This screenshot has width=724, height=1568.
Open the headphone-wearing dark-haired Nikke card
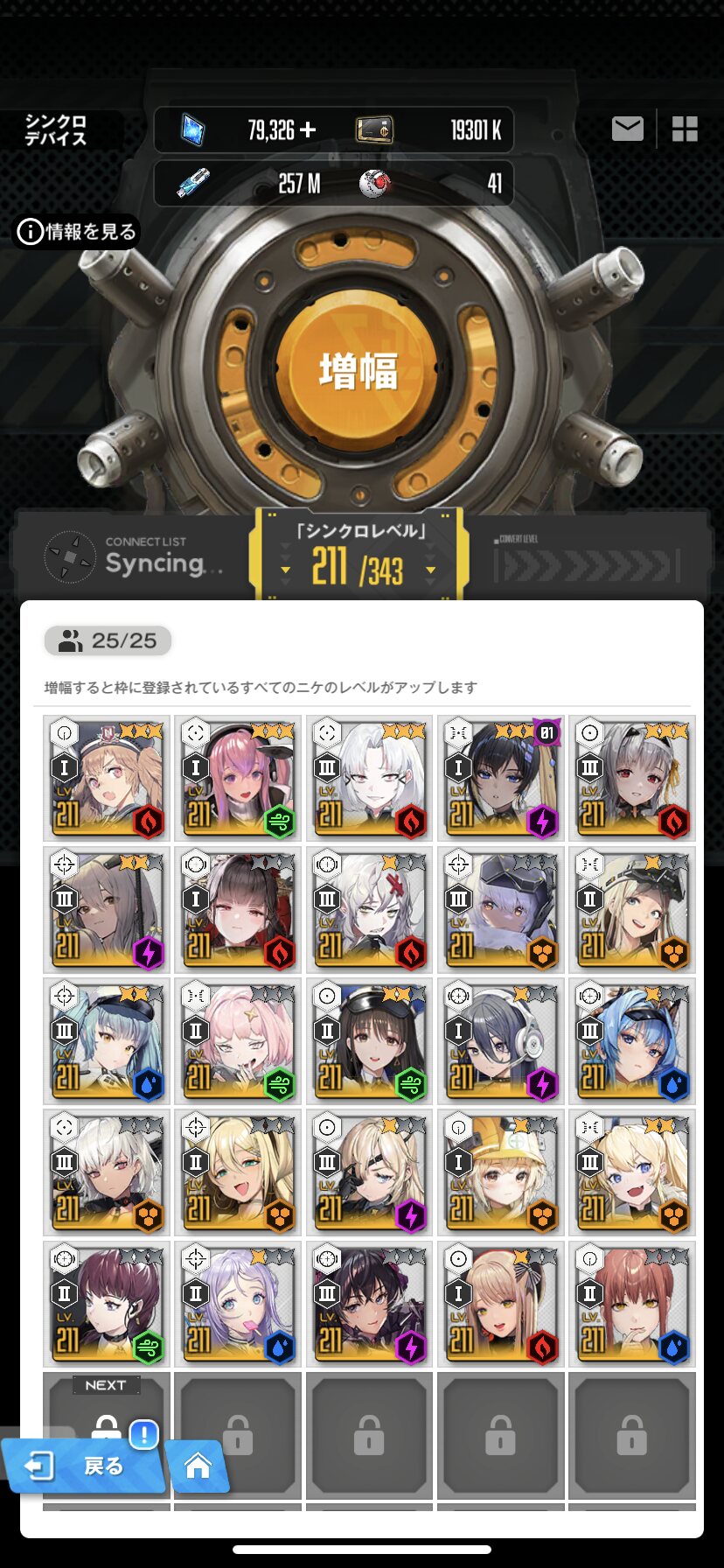501,1041
